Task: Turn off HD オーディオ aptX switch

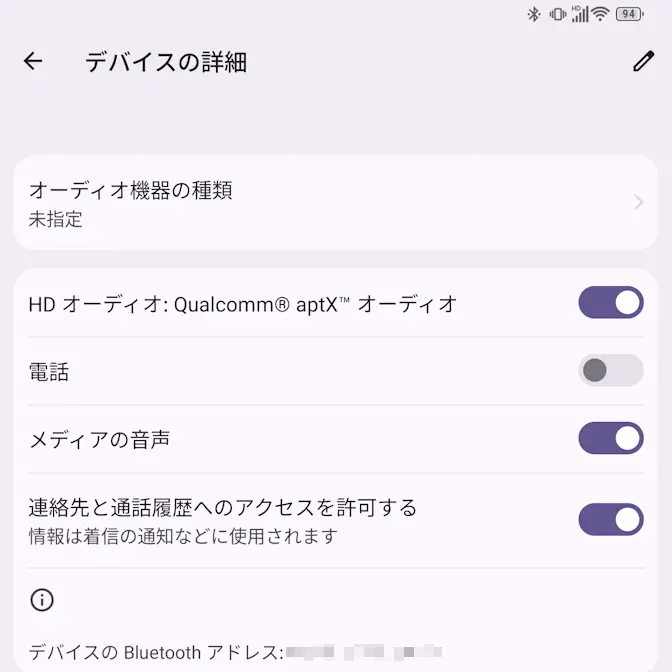Action: 610,303
